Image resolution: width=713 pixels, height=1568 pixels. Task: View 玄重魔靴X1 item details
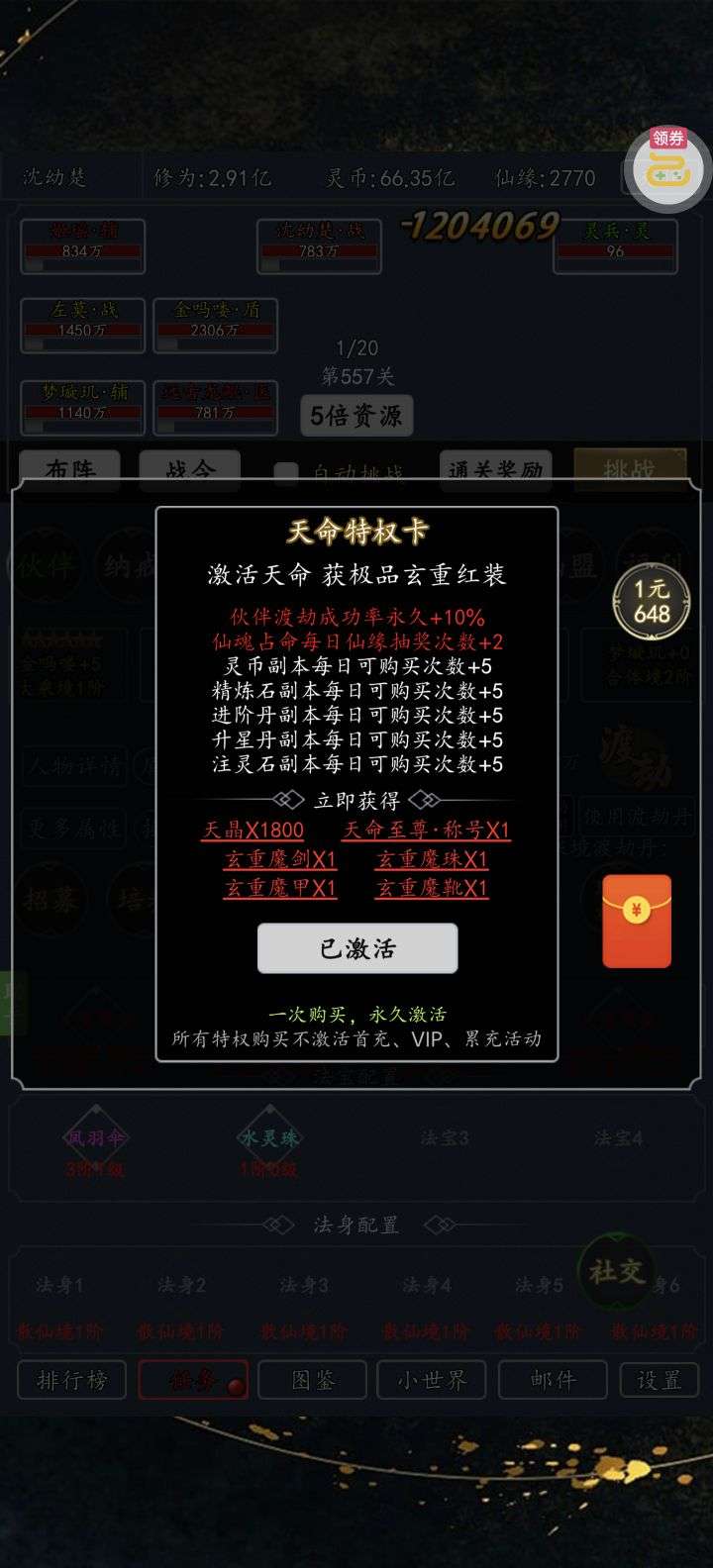coord(432,888)
